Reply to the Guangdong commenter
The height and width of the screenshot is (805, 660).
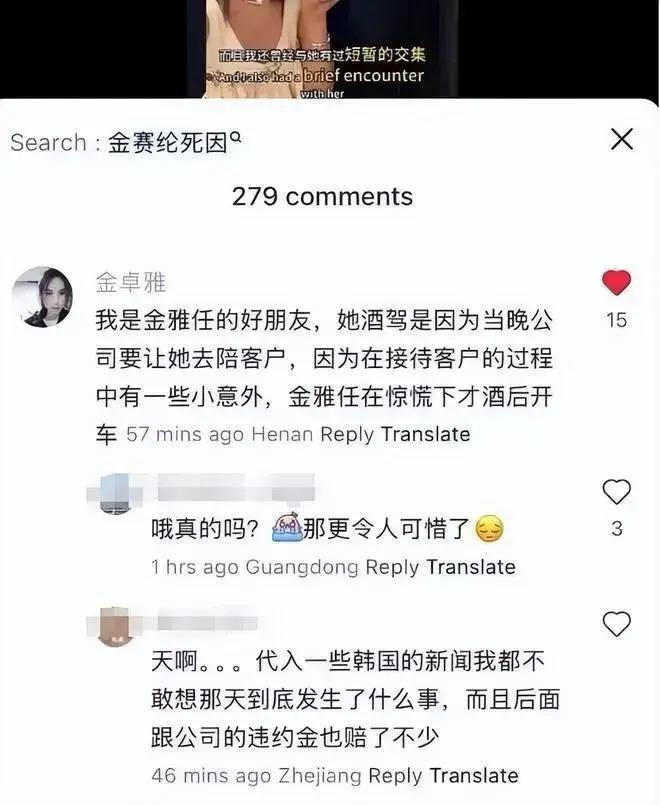click(x=392, y=567)
